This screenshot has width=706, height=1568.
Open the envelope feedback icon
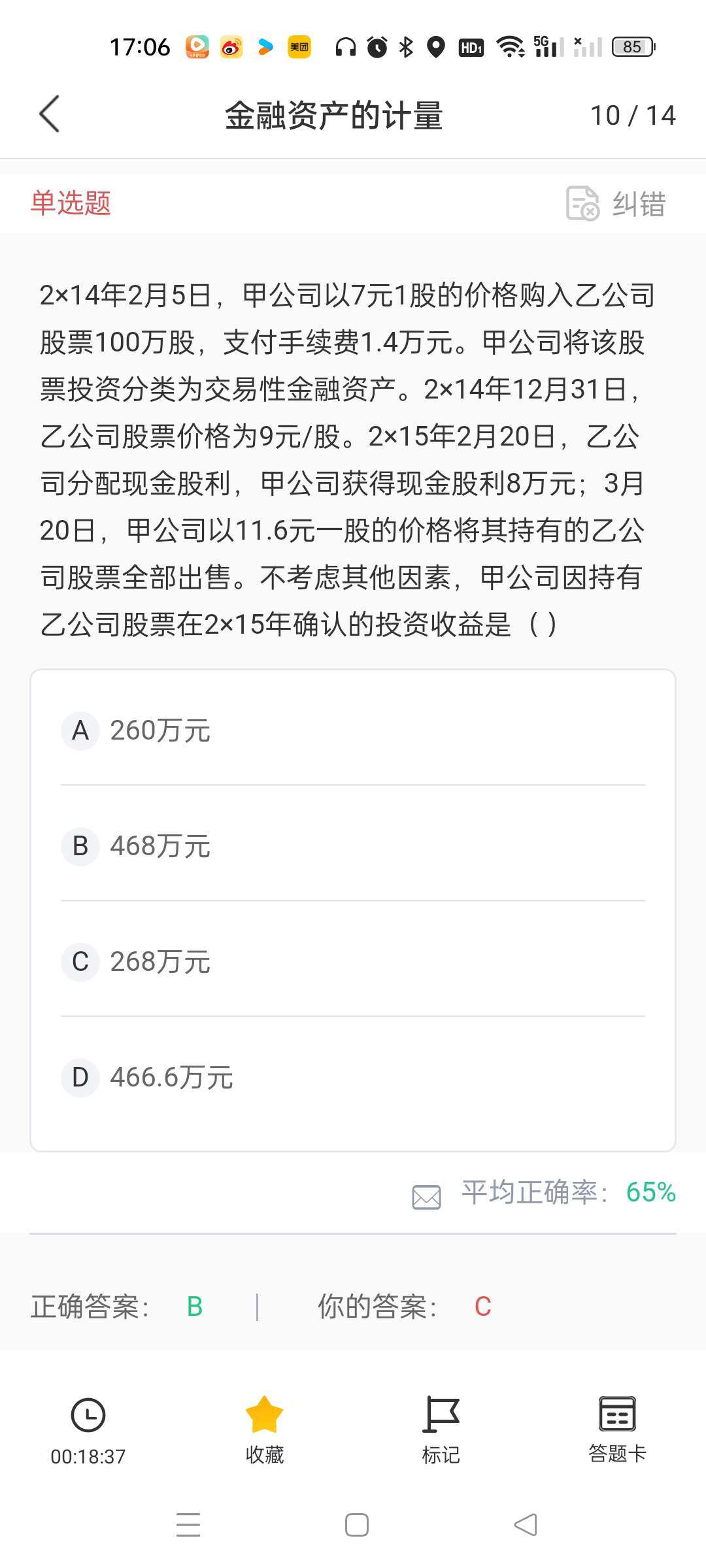pyautogui.click(x=426, y=1197)
